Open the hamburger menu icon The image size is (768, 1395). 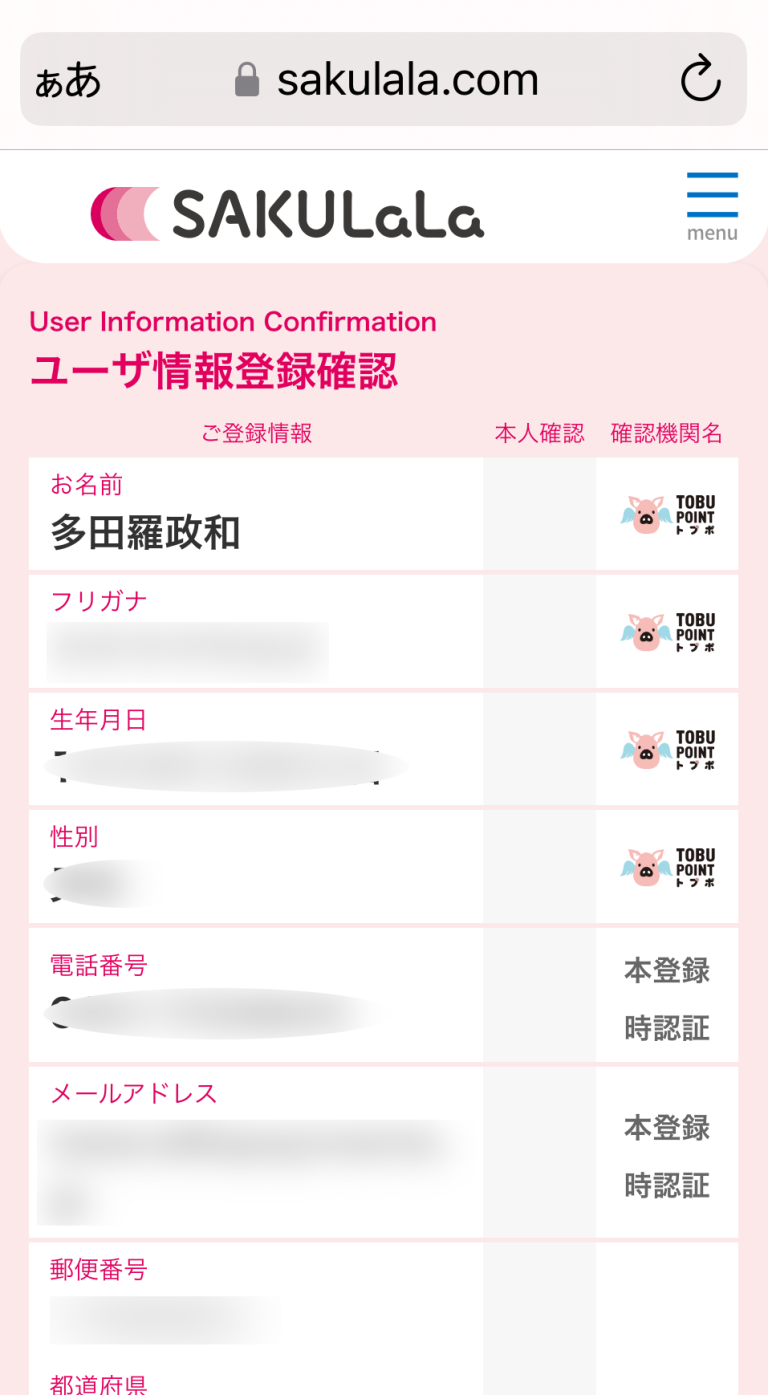pos(712,196)
